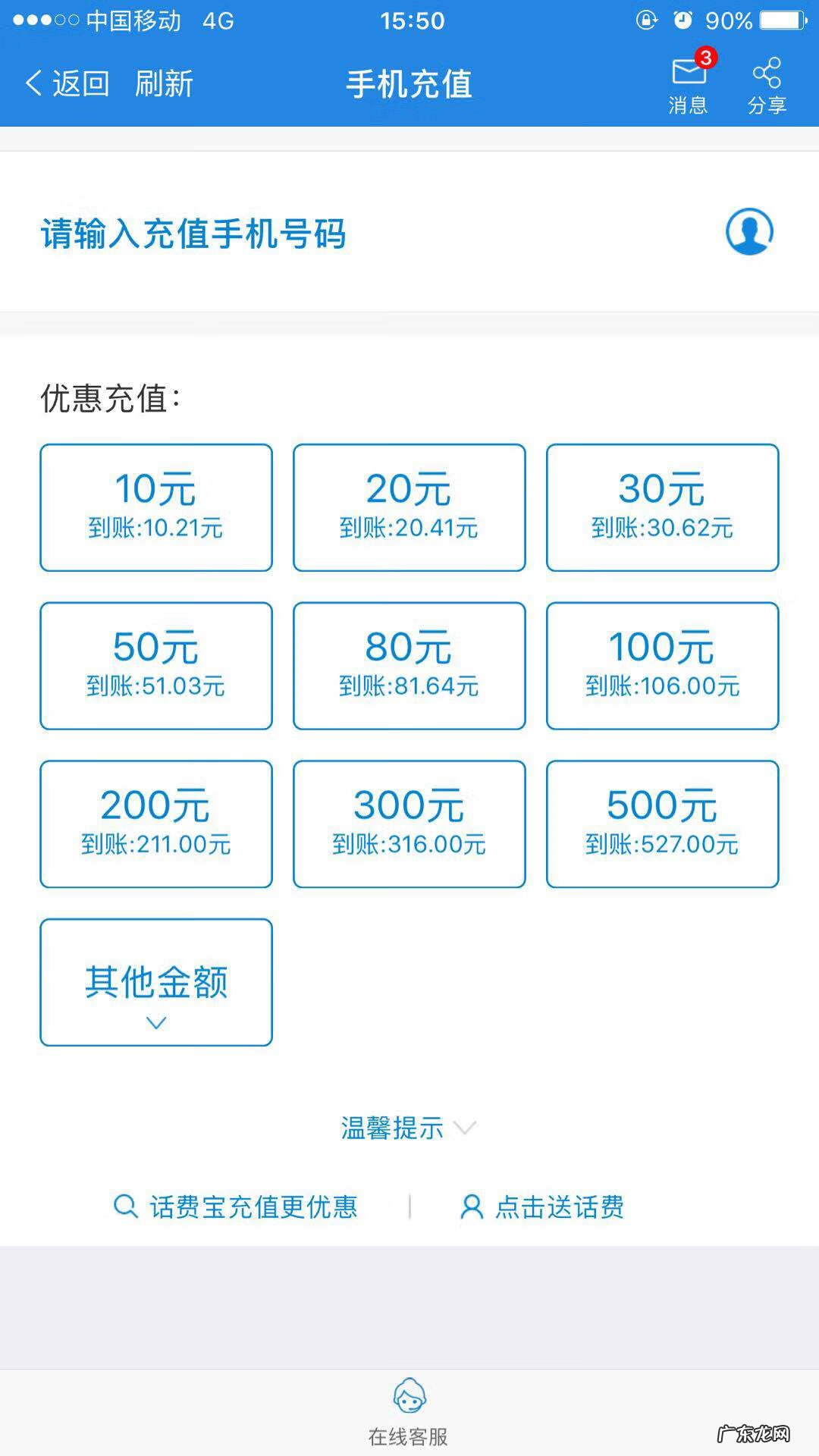Select the 10元 recharge option
Screen dimensions: 819x1456
155,507
